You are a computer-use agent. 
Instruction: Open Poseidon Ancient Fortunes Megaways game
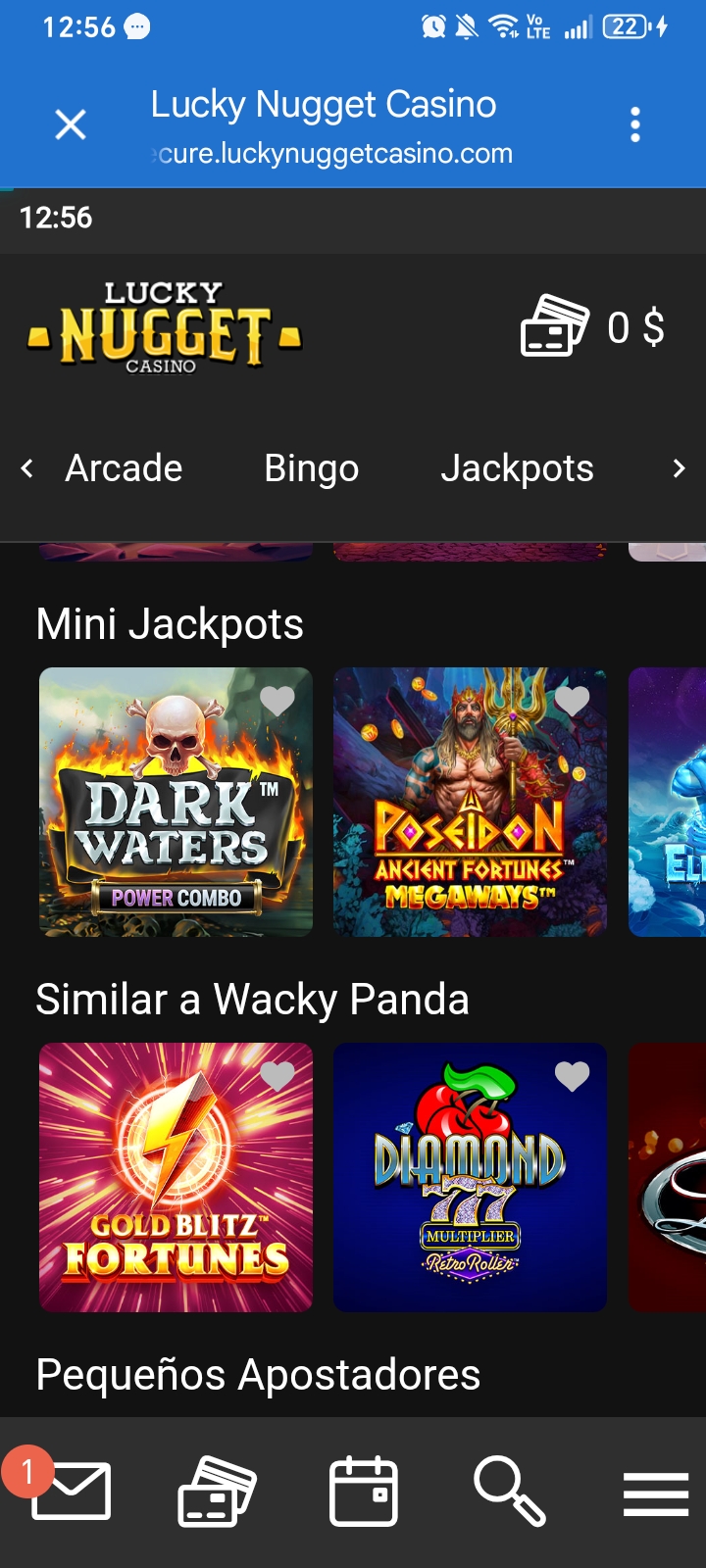pos(470,802)
